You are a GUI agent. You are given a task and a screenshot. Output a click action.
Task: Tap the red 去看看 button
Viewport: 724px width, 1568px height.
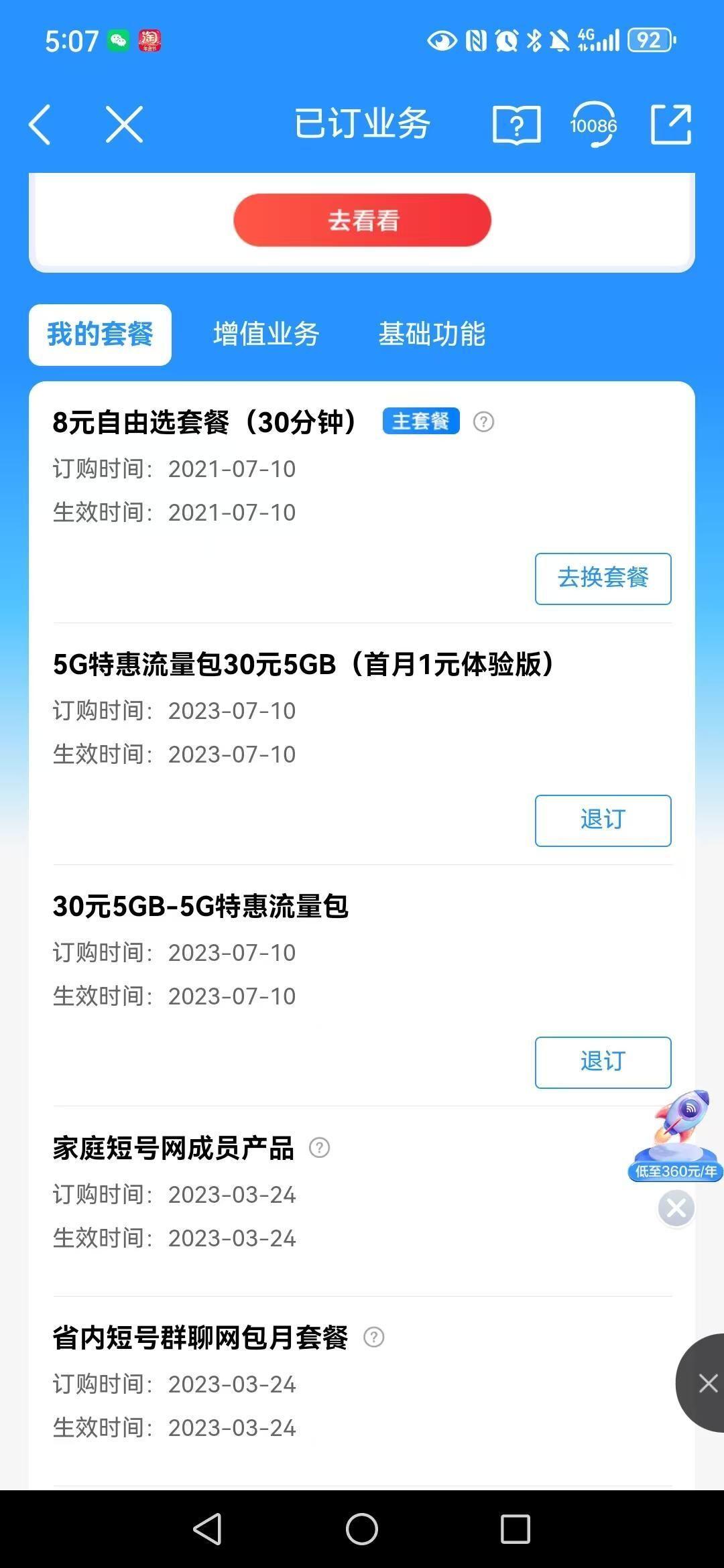pos(362,220)
